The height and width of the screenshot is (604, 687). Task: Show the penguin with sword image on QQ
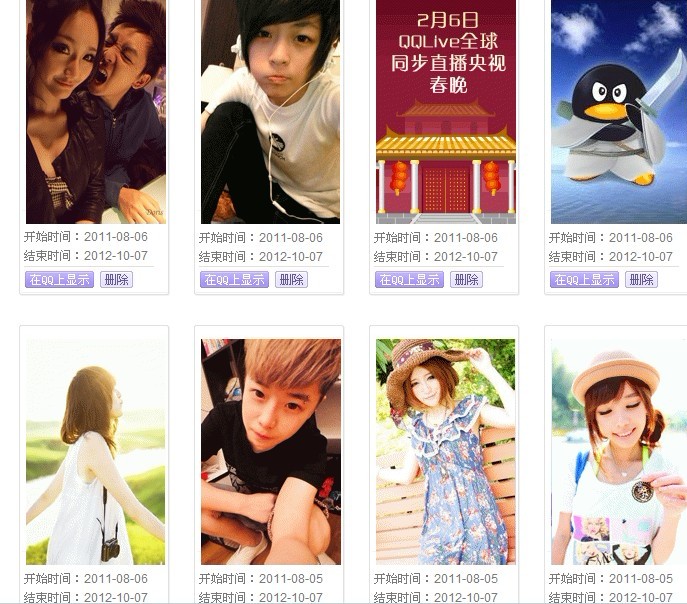[584, 280]
